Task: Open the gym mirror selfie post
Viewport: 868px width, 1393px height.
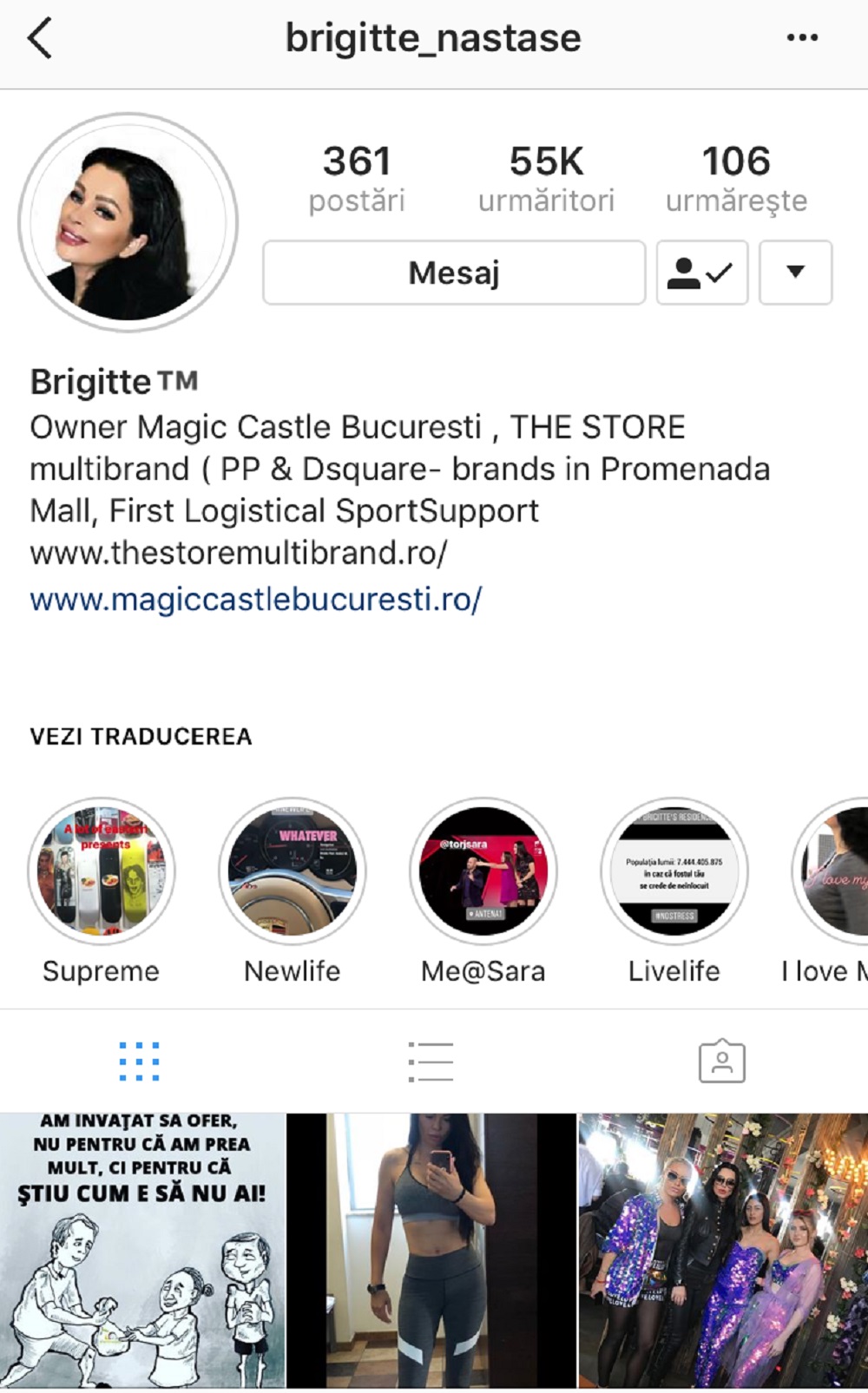Action: (x=432, y=1250)
